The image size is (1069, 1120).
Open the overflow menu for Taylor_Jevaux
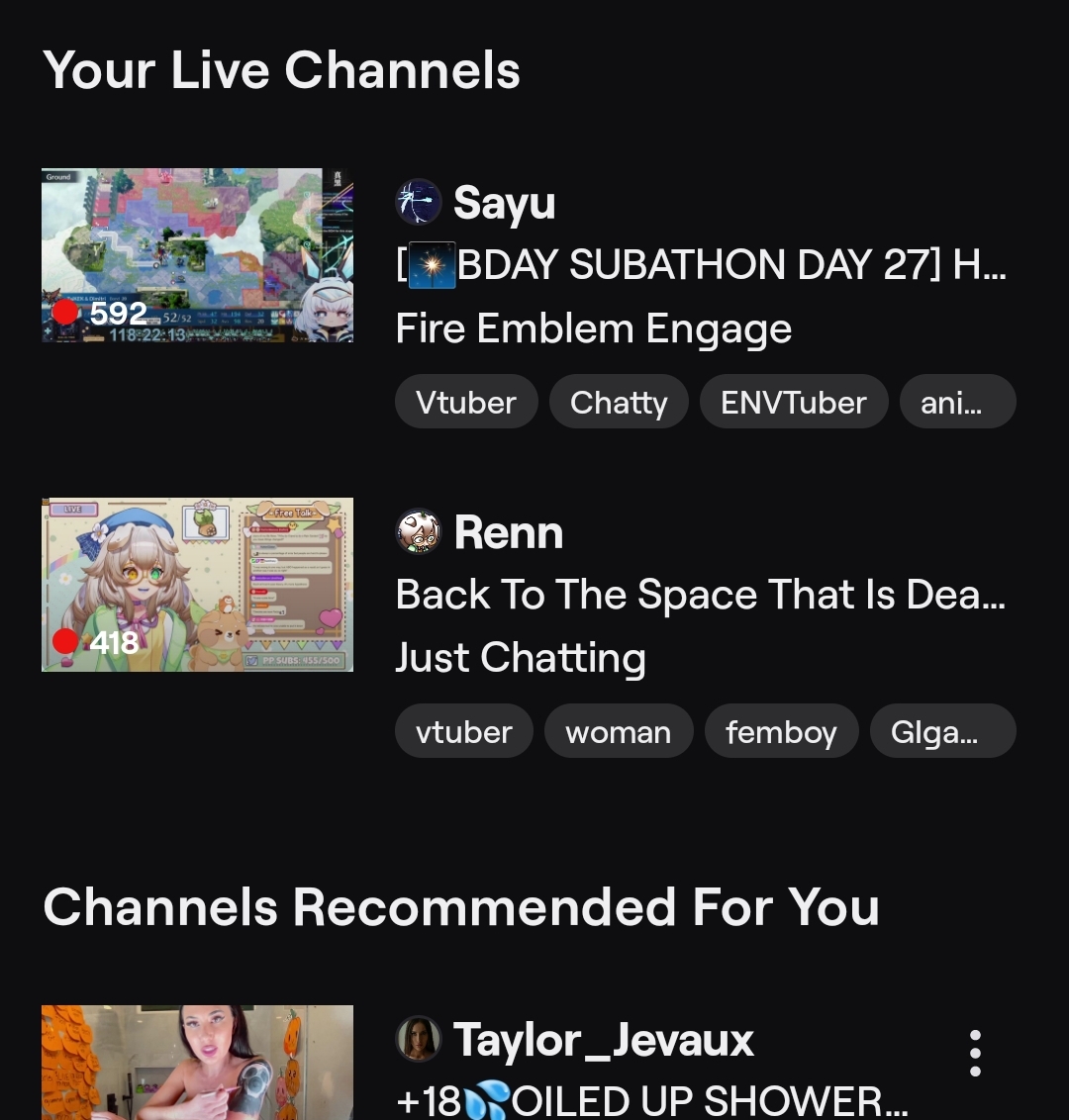click(x=975, y=1053)
